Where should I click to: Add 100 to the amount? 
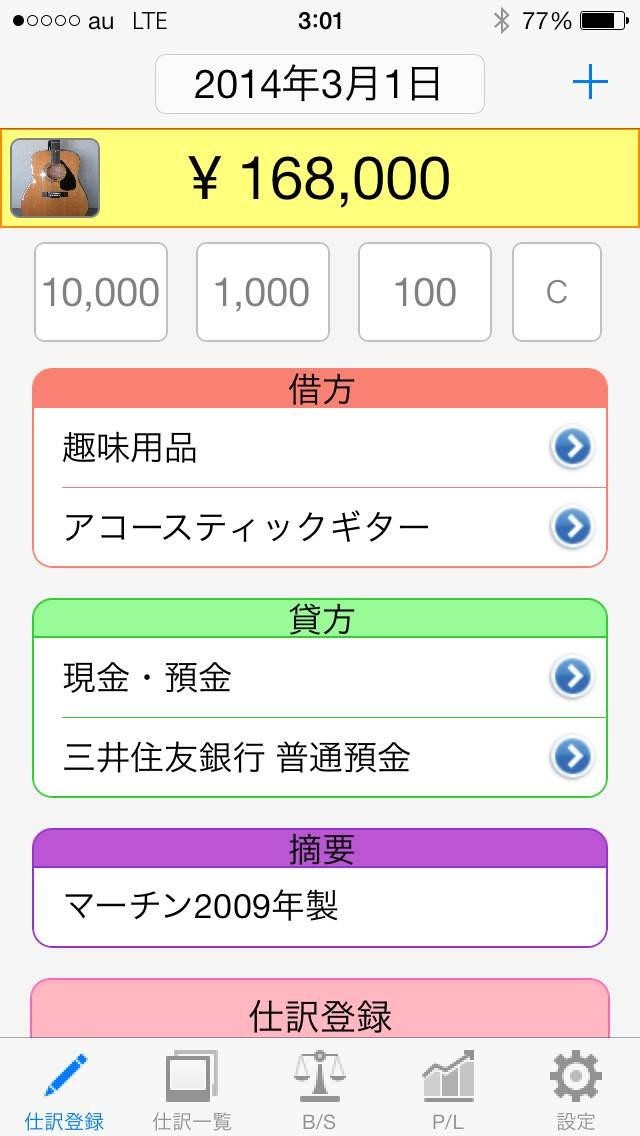point(425,292)
